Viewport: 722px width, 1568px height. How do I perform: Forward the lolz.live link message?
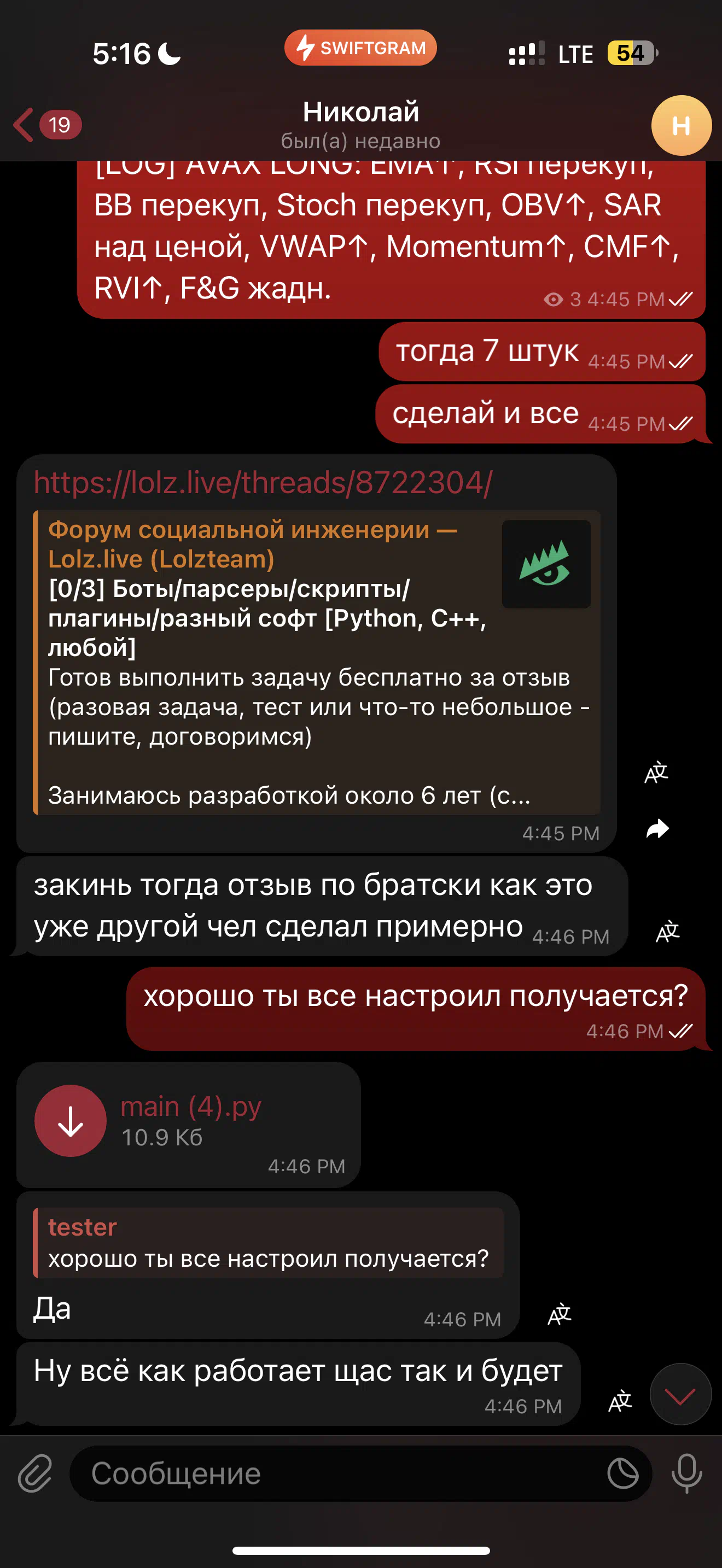pos(657,828)
